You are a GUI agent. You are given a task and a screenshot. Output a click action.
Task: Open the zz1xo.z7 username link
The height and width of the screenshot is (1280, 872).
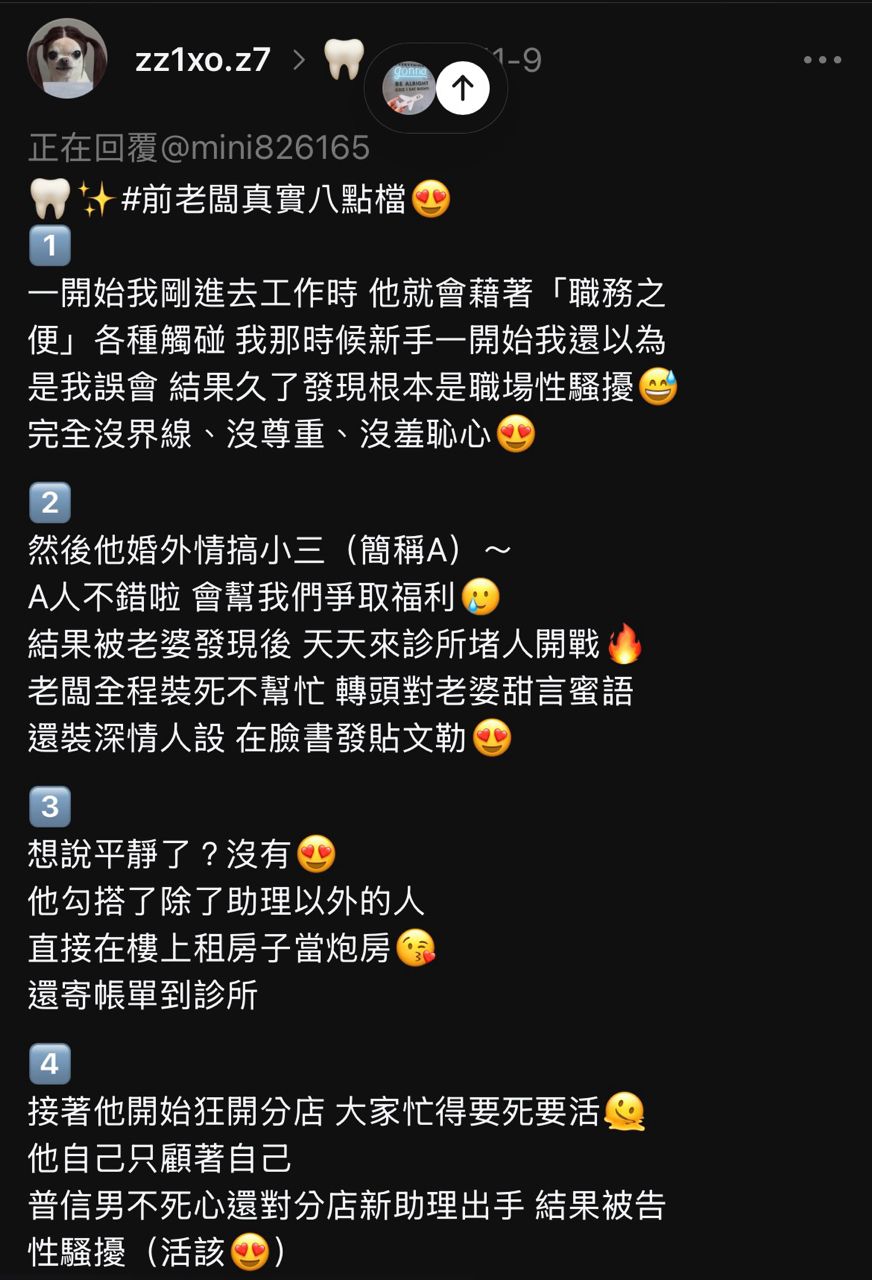(203, 60)
